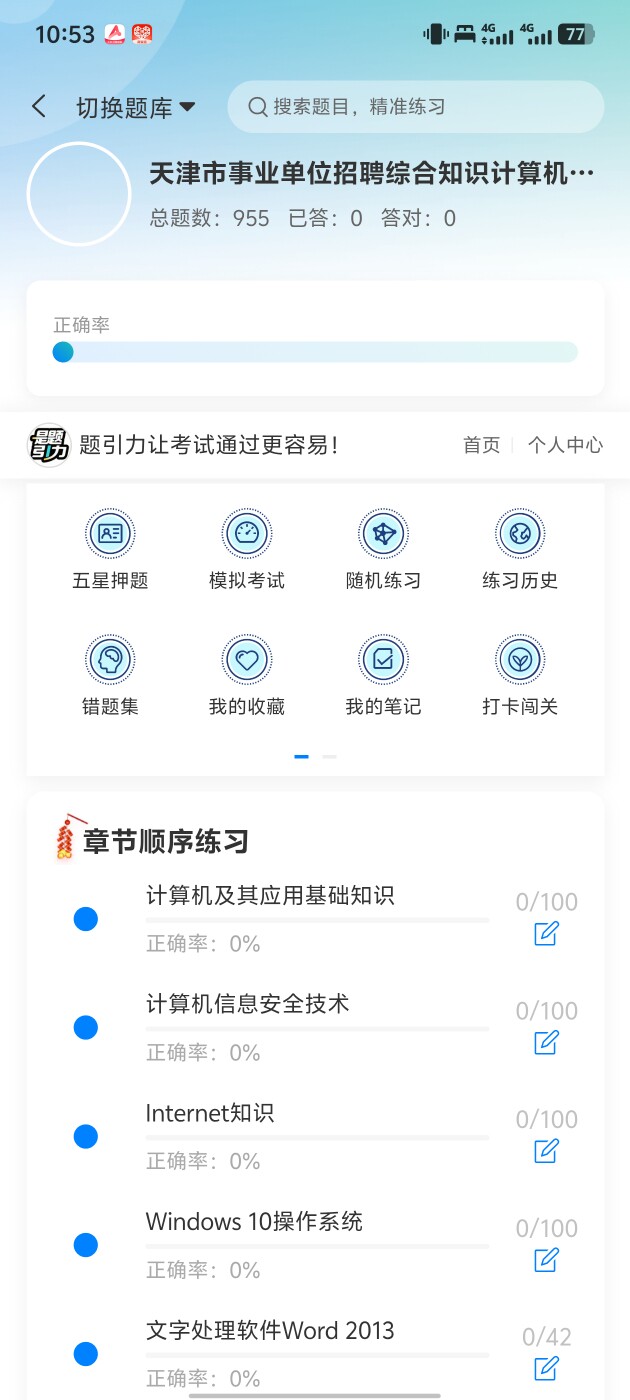630x1400 pixels.
Task: View 练习历史
Action: point(519,550)
